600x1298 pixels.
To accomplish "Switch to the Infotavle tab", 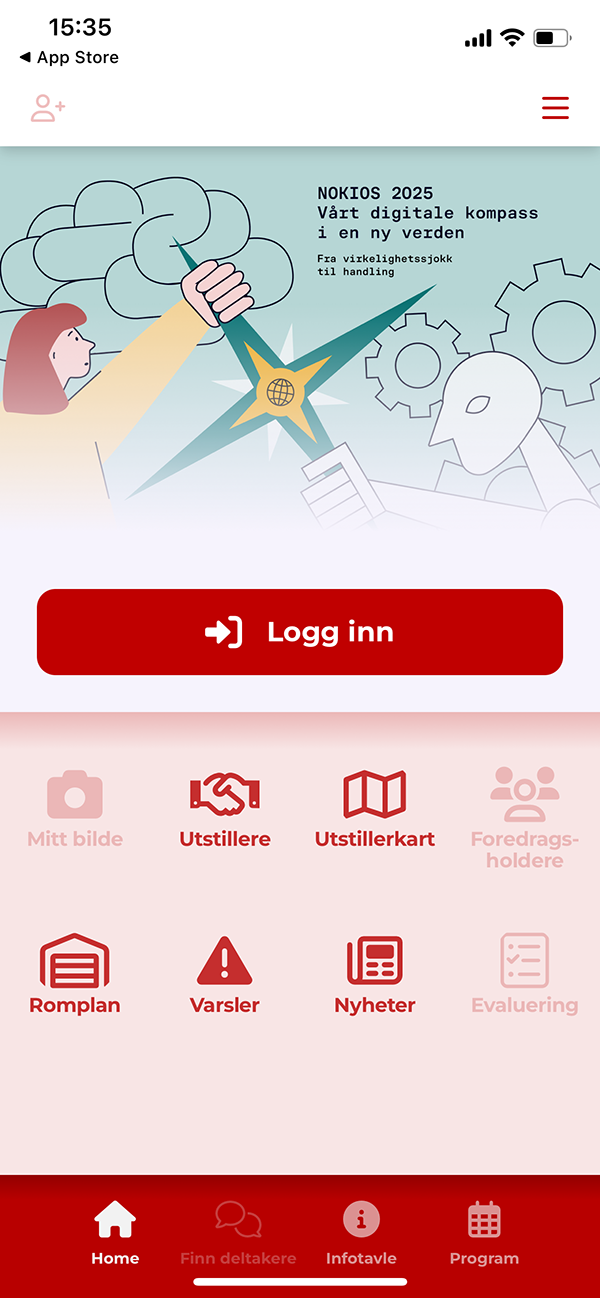I will (361, 1234).
